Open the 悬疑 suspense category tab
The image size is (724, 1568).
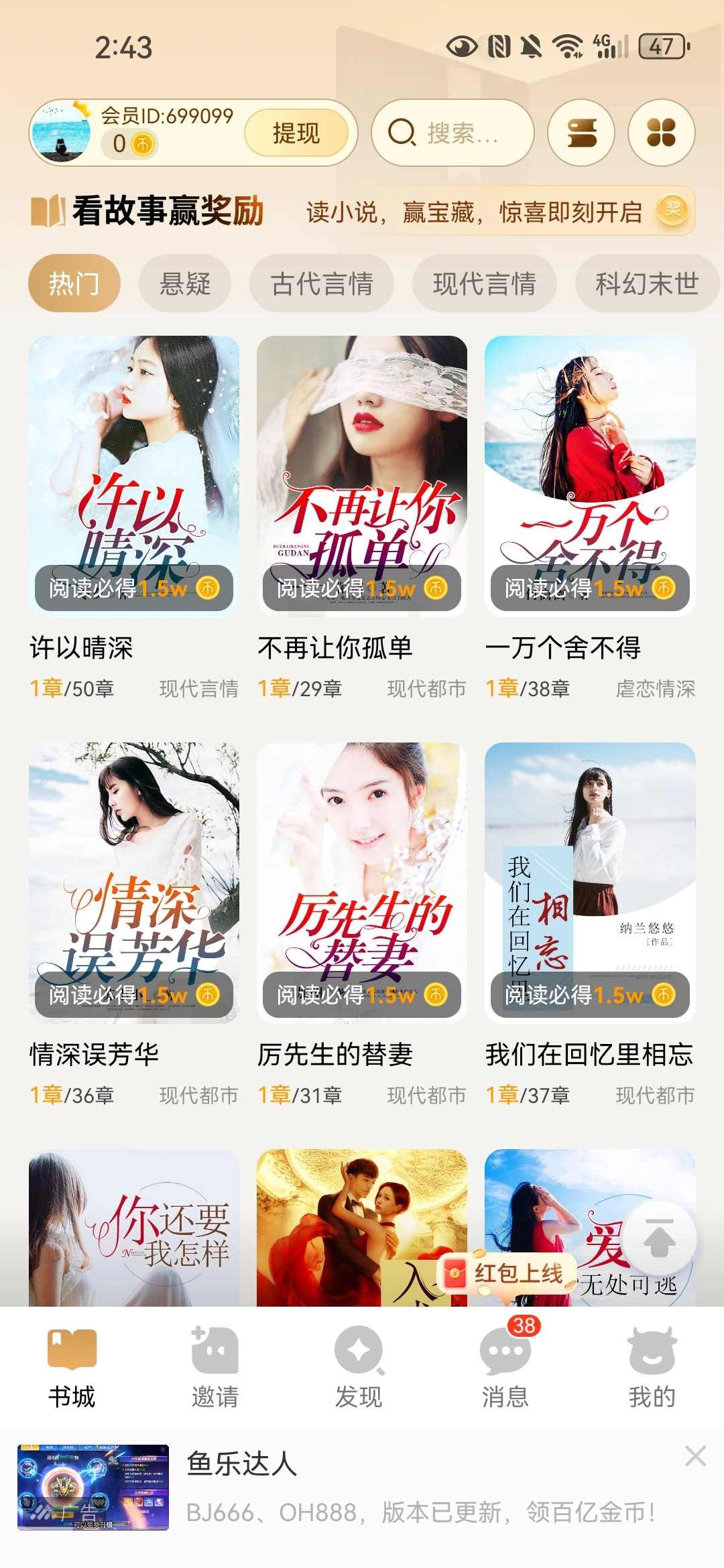[185, 283]
